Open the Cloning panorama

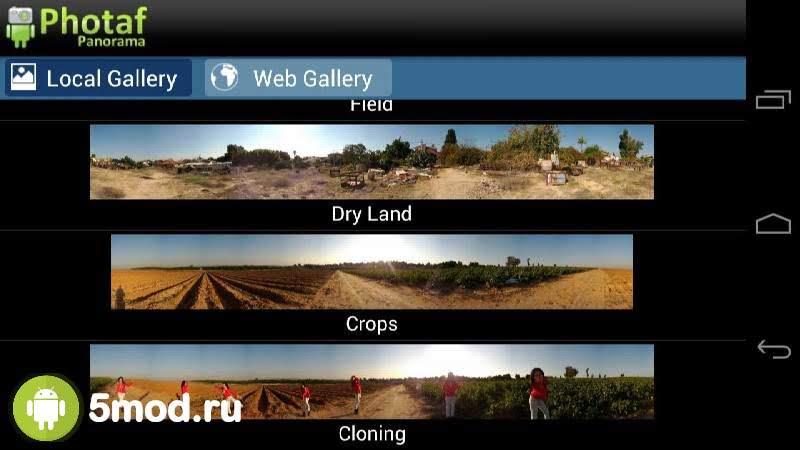click(x=371, y=381)
